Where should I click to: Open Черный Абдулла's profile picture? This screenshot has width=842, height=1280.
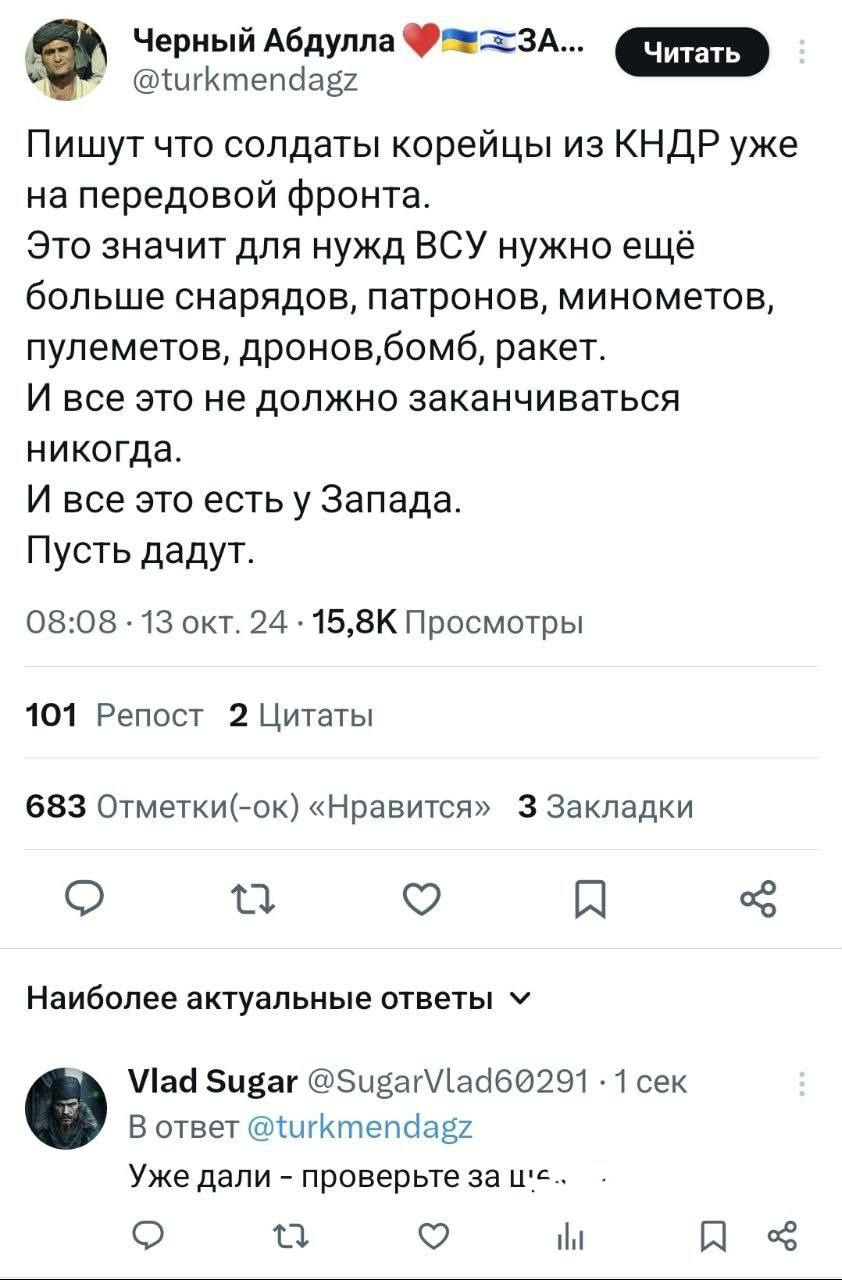66,59
